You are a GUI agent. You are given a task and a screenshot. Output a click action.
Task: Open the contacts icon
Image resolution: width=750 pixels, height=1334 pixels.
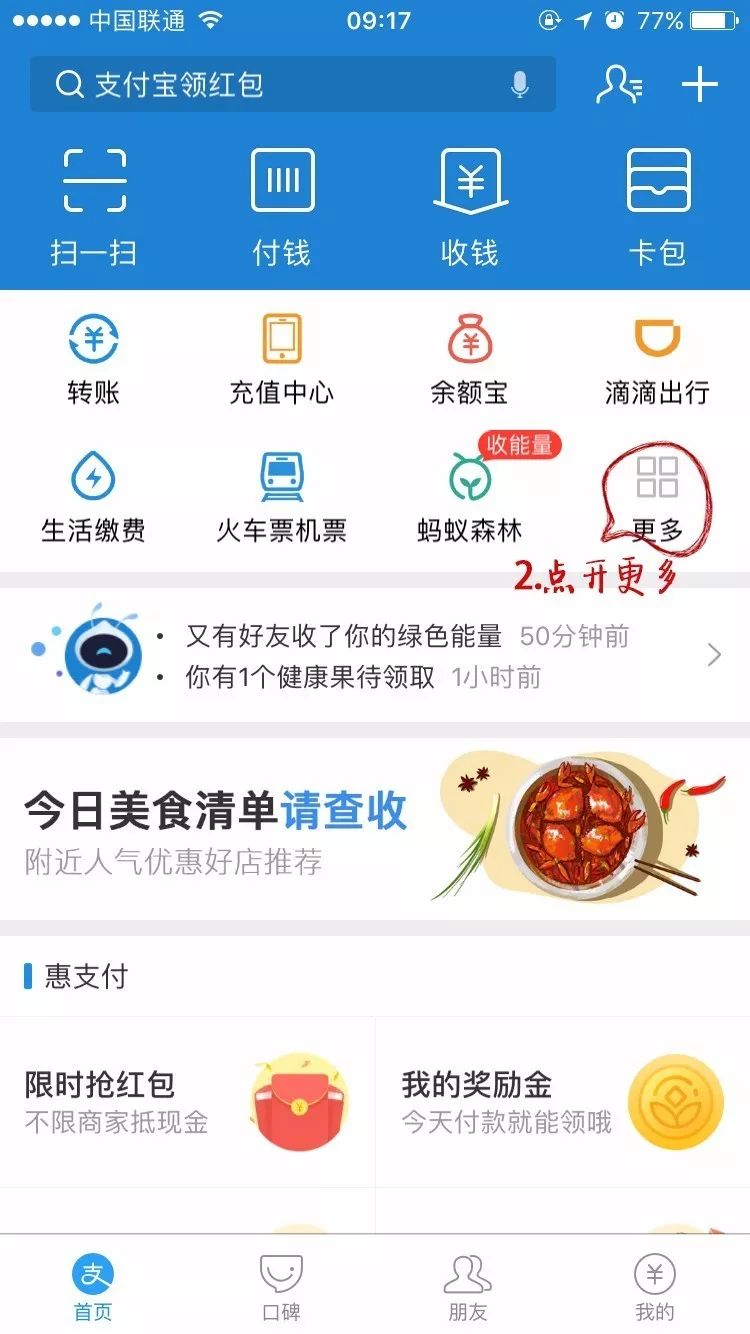618,85
